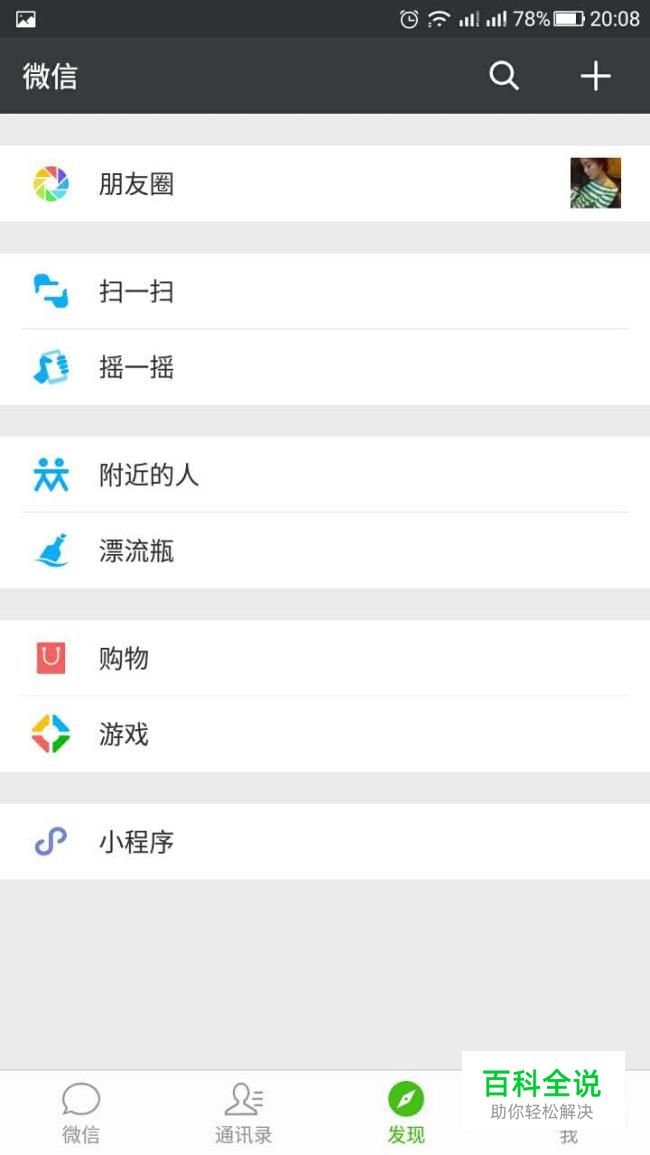Launch 小程序 mini programs
Screen dimensions: 650x1155
pos(325,841)
